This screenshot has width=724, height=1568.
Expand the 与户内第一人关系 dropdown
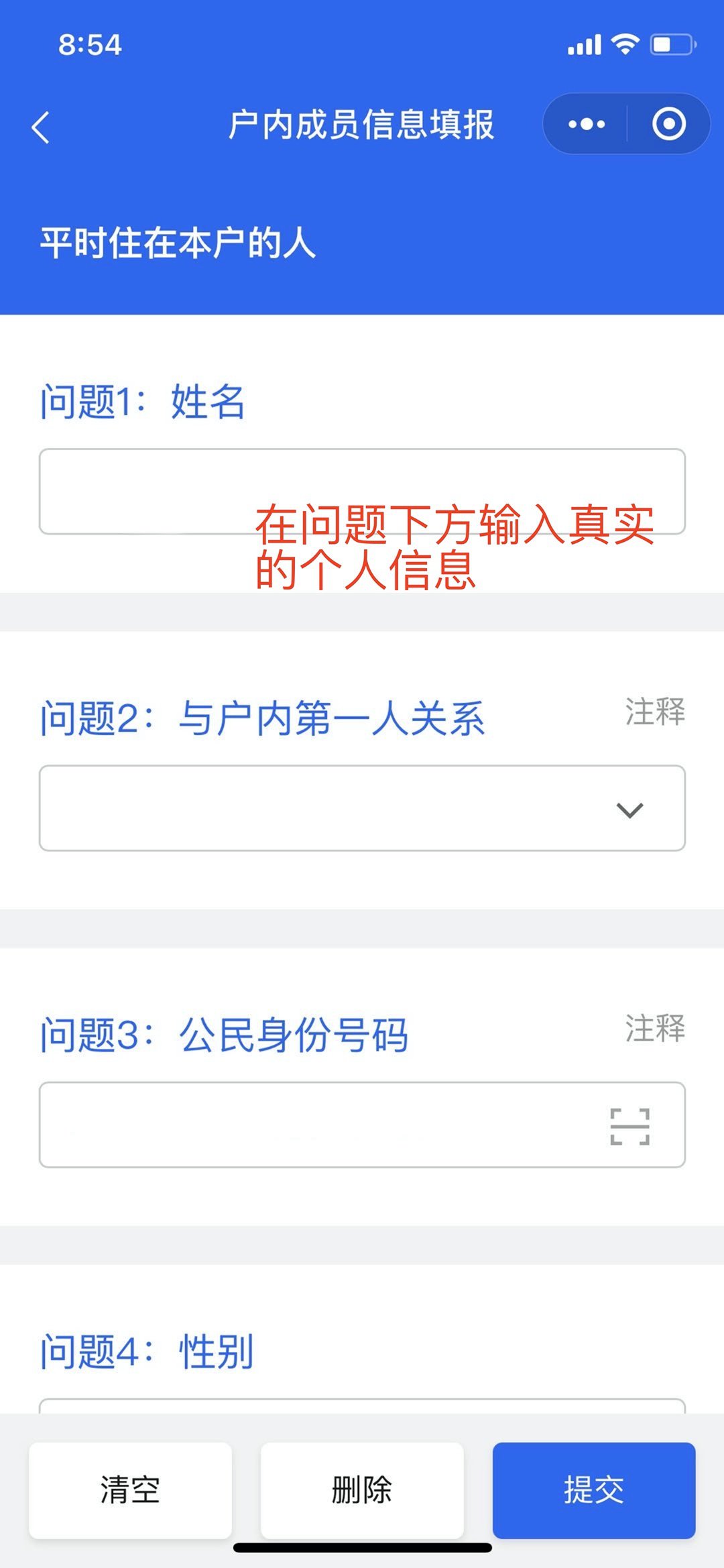(x=362, y=809)
